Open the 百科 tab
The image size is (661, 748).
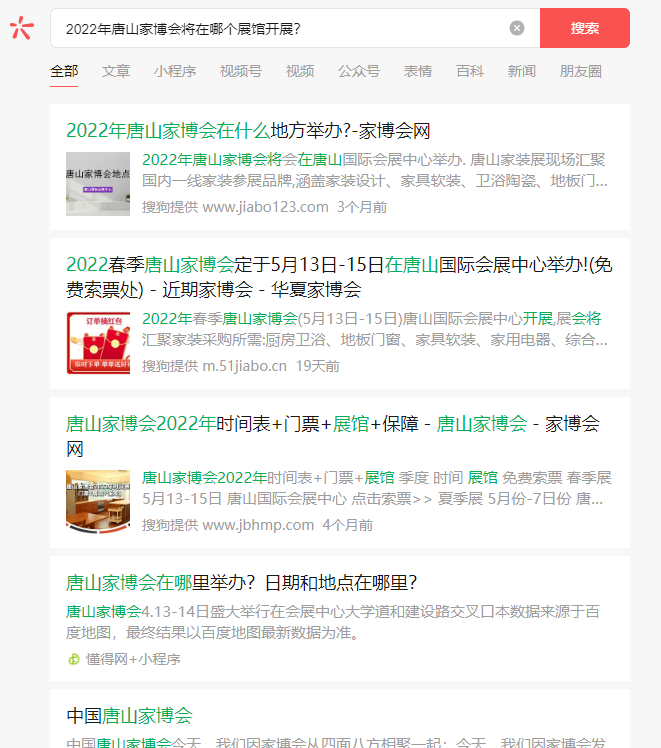click(x=470, y=71)
